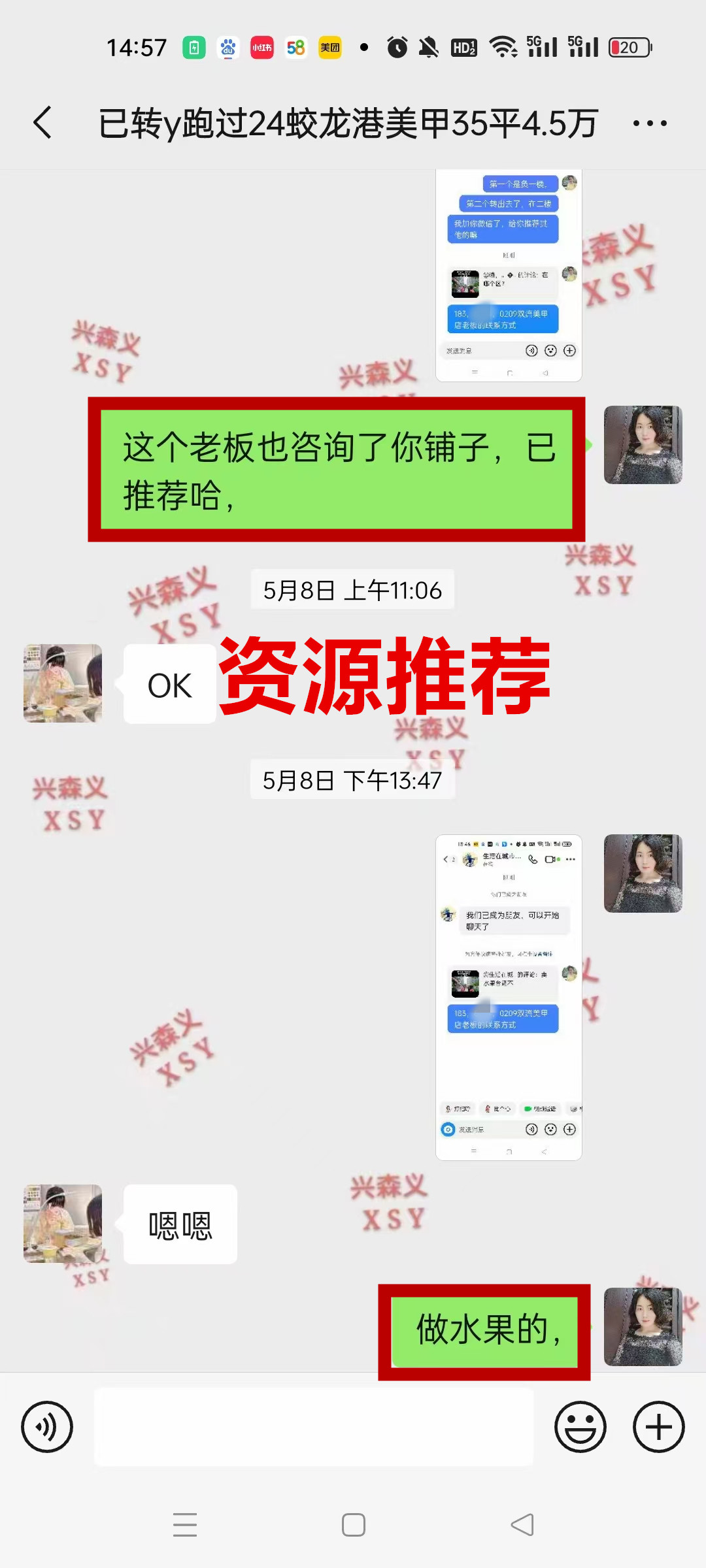Image resolution: width=706 pixels, height=1568 pixels.
Task: Open the avatar beside the 嗯嗯 message
Action: [x=63, y=1224]
